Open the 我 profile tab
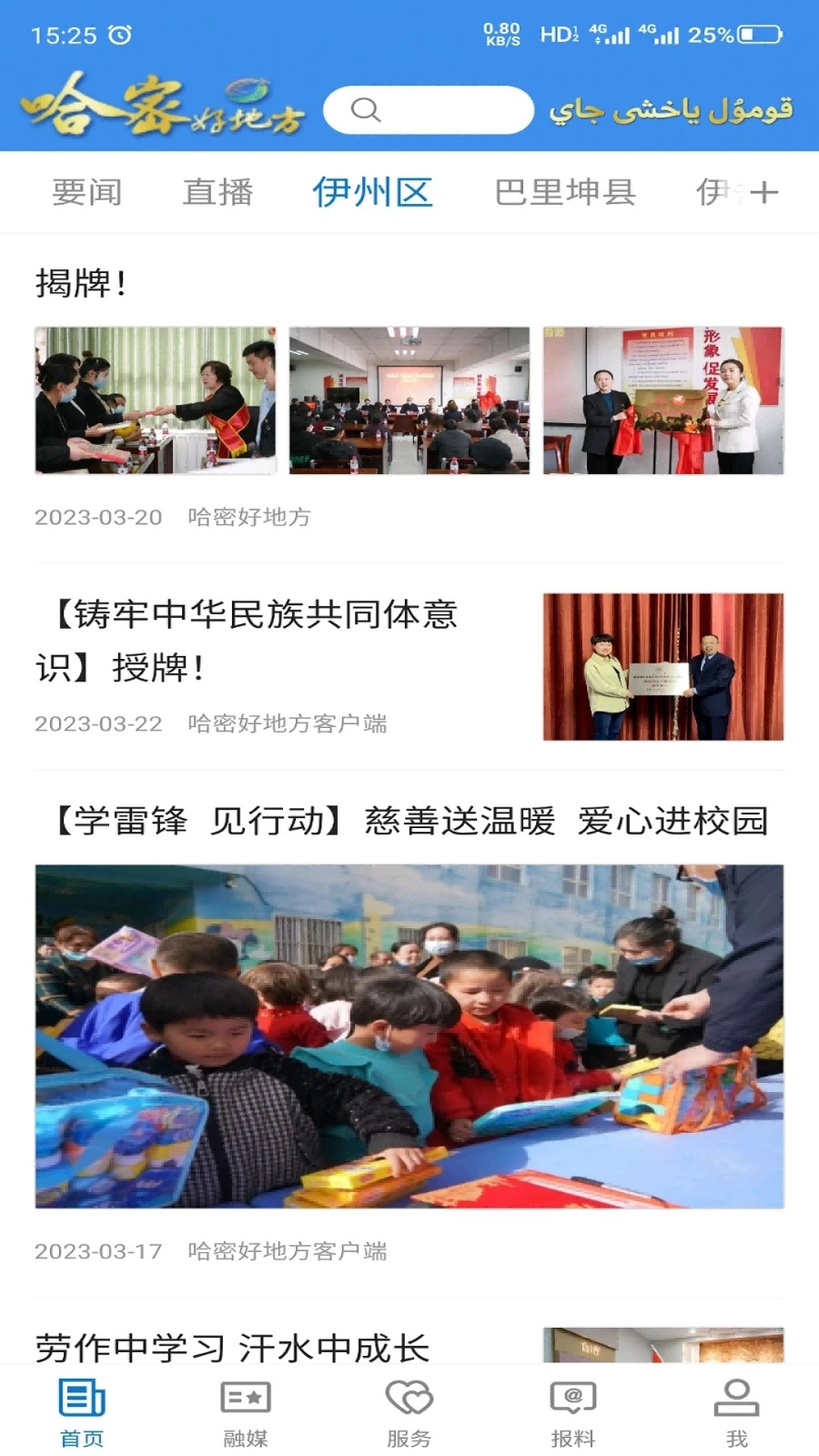 [737, 1412]
